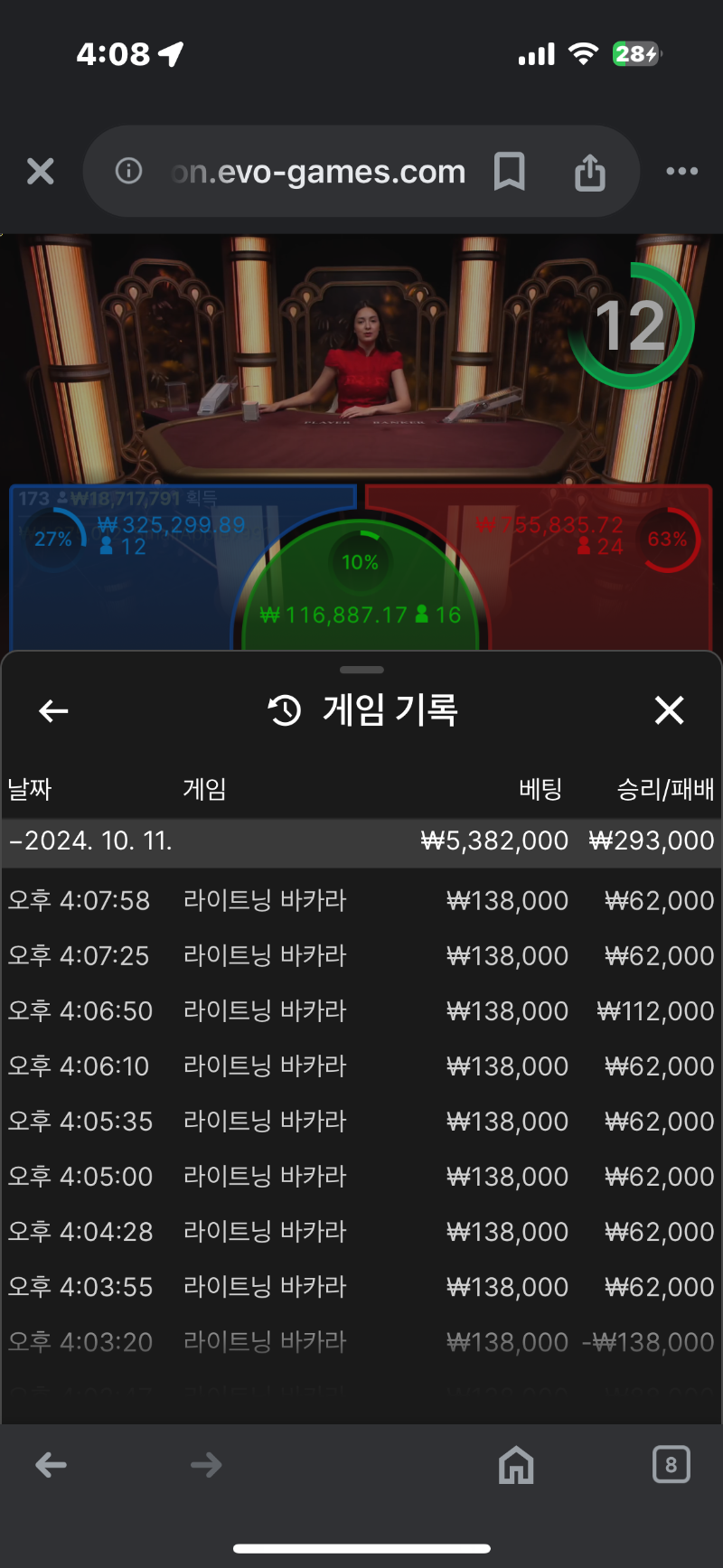Open the 오후 4:05:00 game record
Viewport: 723px width, 1568px height.
361,1176
